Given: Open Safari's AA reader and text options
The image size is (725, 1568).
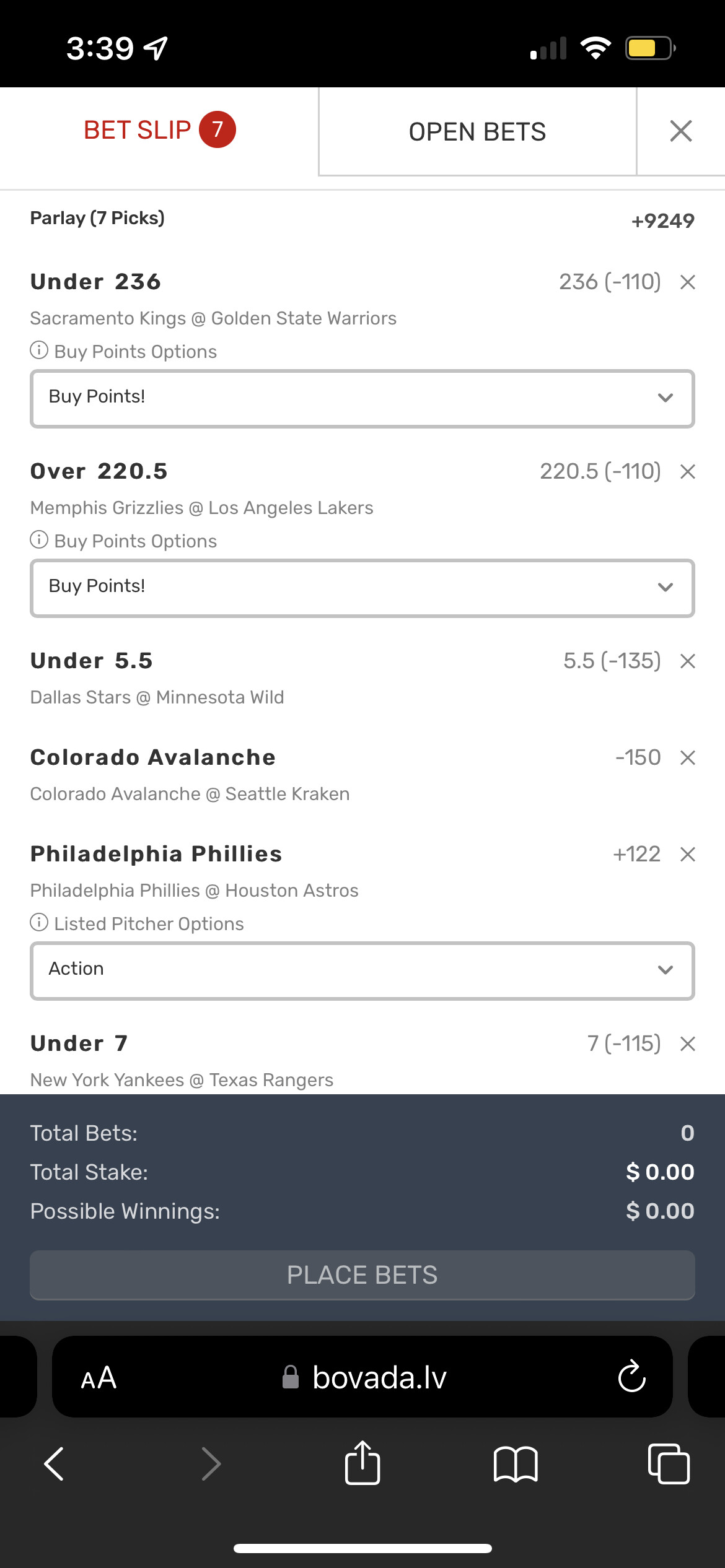Looking at the screenshot, I should point(99,1378).
